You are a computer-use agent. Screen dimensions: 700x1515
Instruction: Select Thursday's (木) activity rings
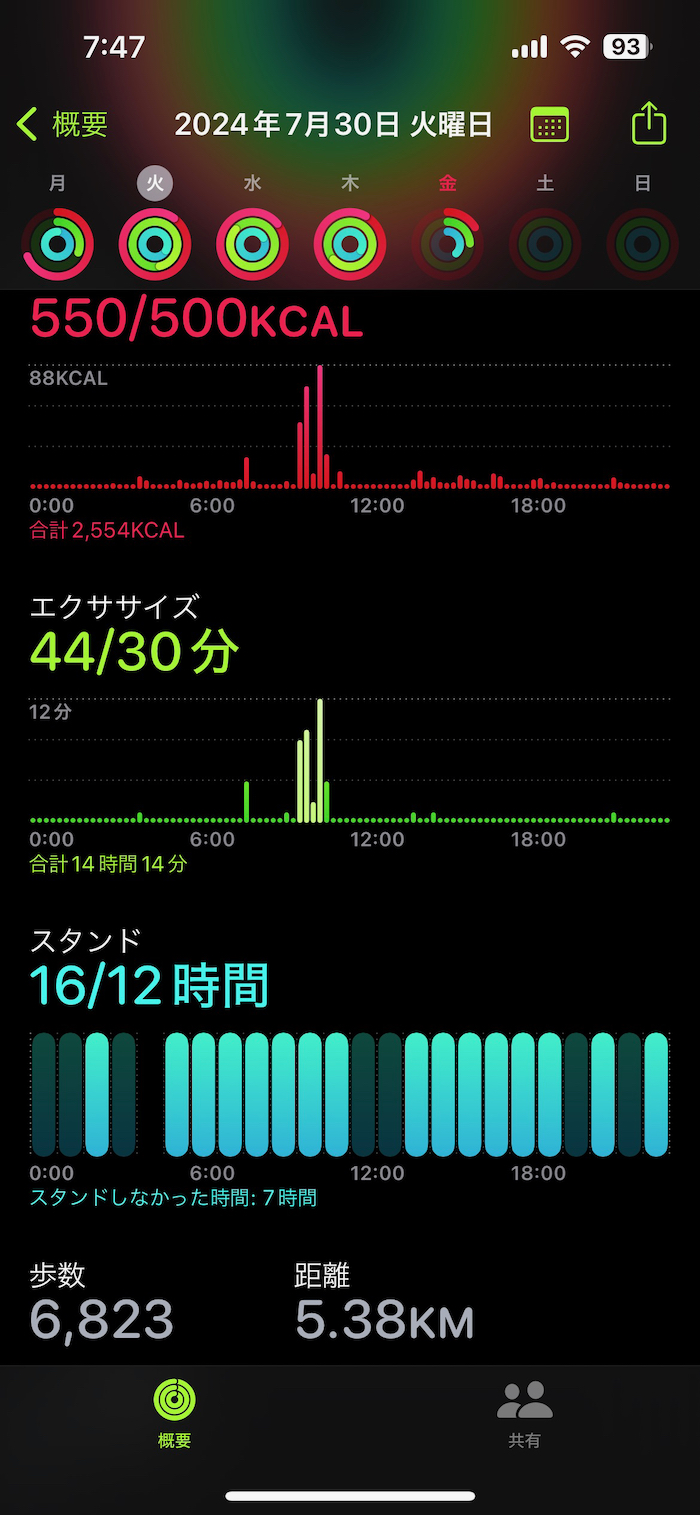point(350,244)
